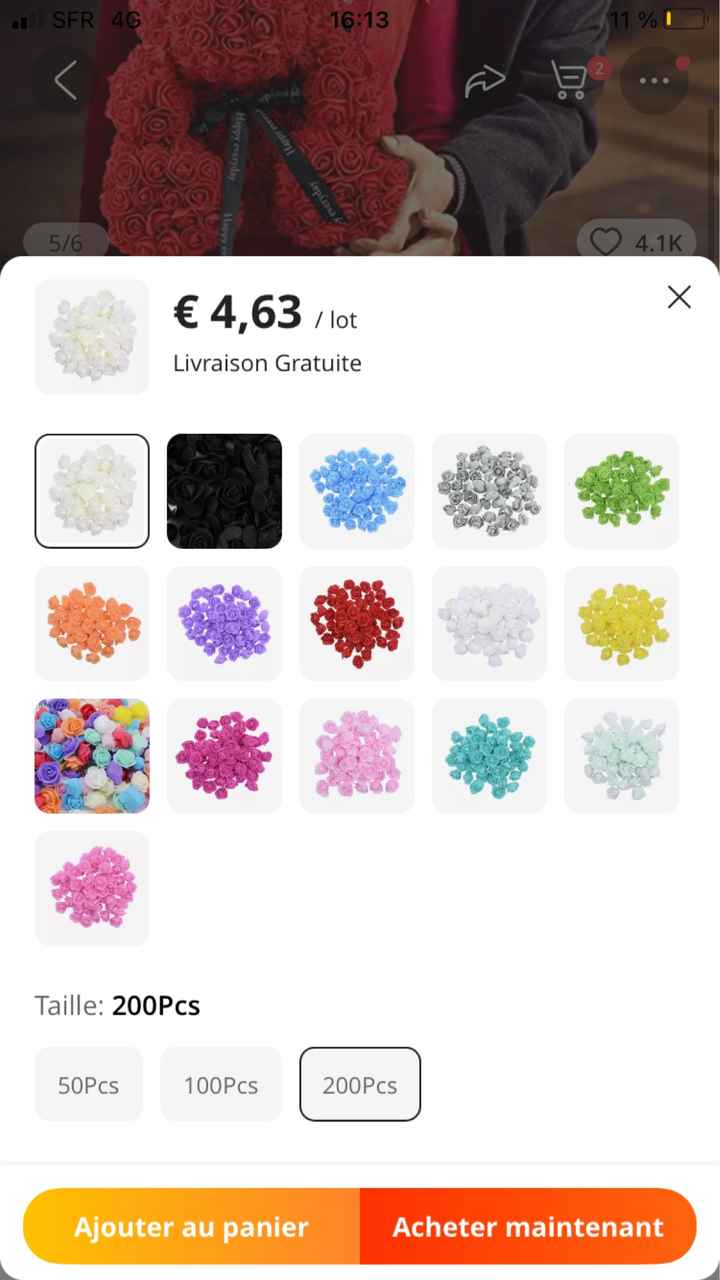Select the dark red roses variant
Screen dimensions: 720x1280
tap(356, 623)
